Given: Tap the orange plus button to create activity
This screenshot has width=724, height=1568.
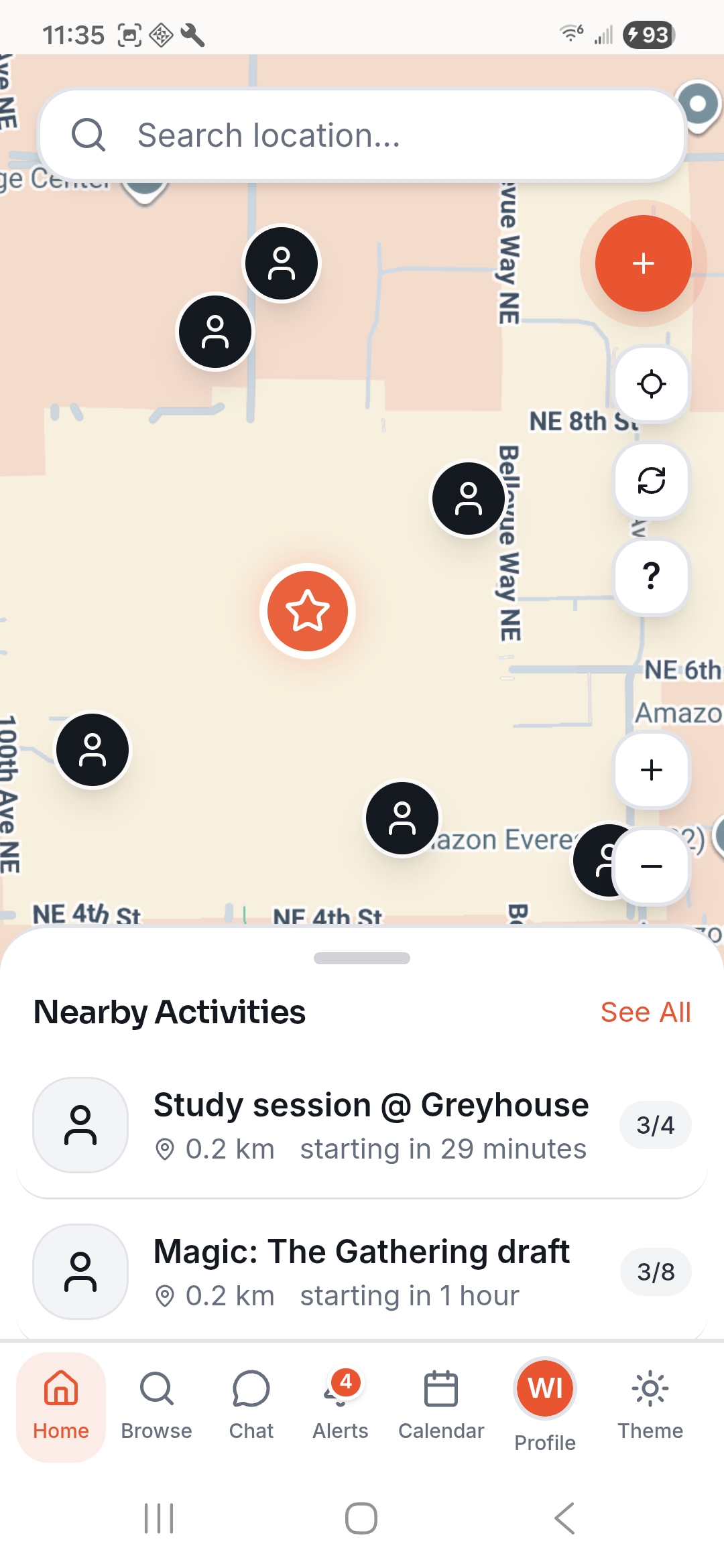Looking at the screenshot, I should click(x=642, y=263).
